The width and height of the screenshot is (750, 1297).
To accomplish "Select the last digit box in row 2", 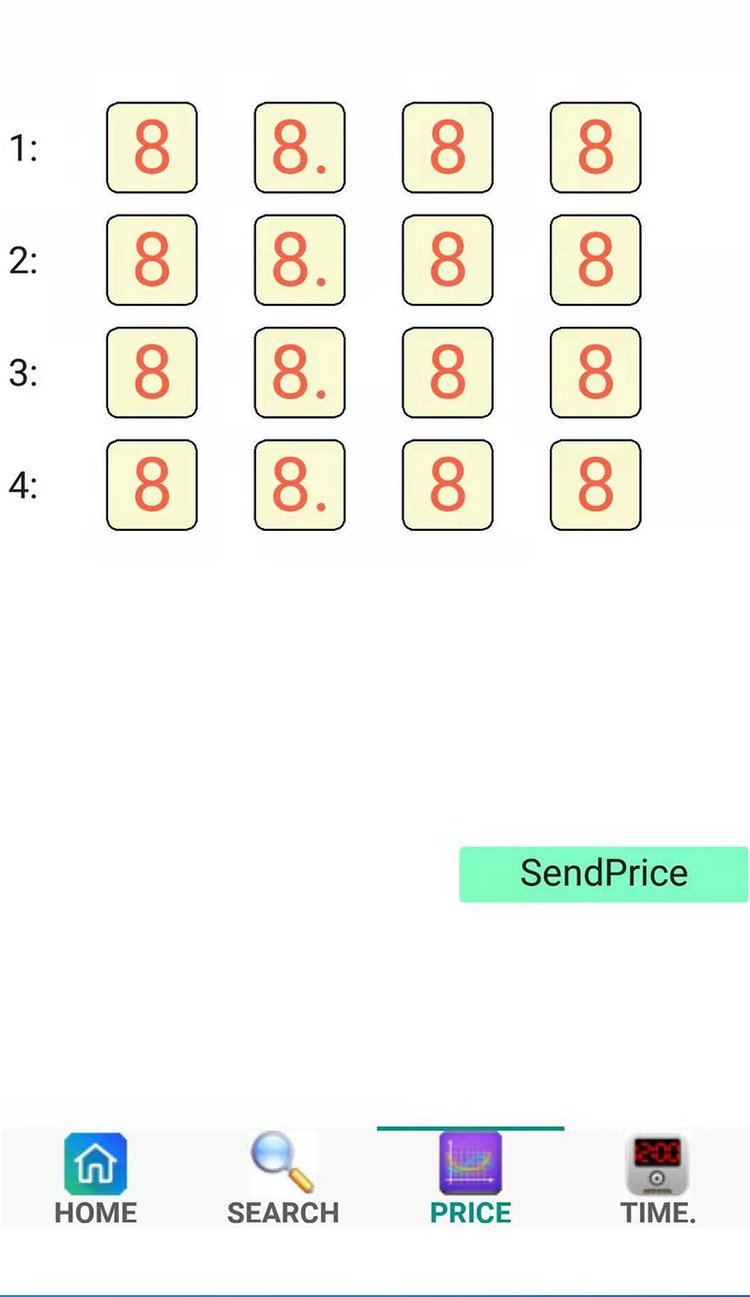I will (596, 260).
